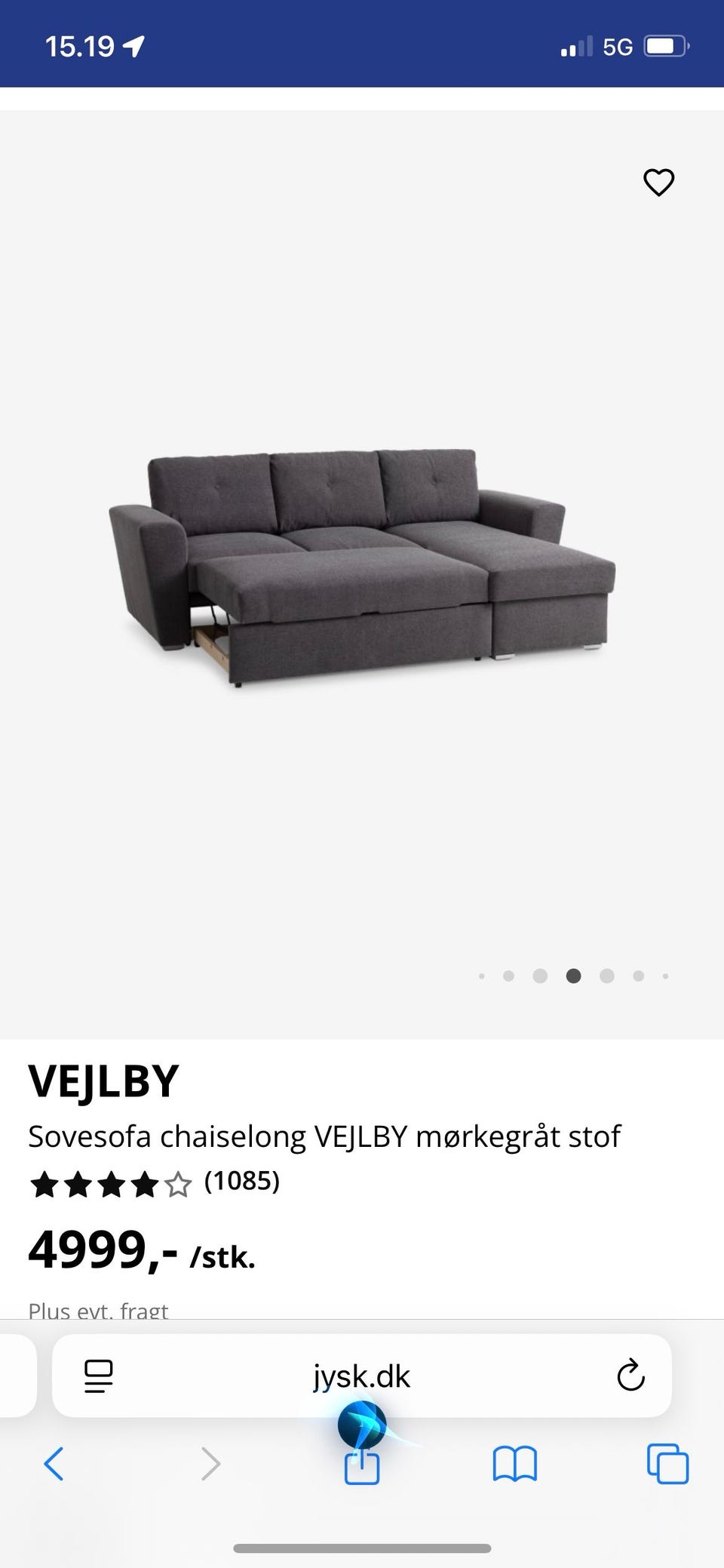
Task: Tap the back navigation chevron
Action: pos(54,1462)
